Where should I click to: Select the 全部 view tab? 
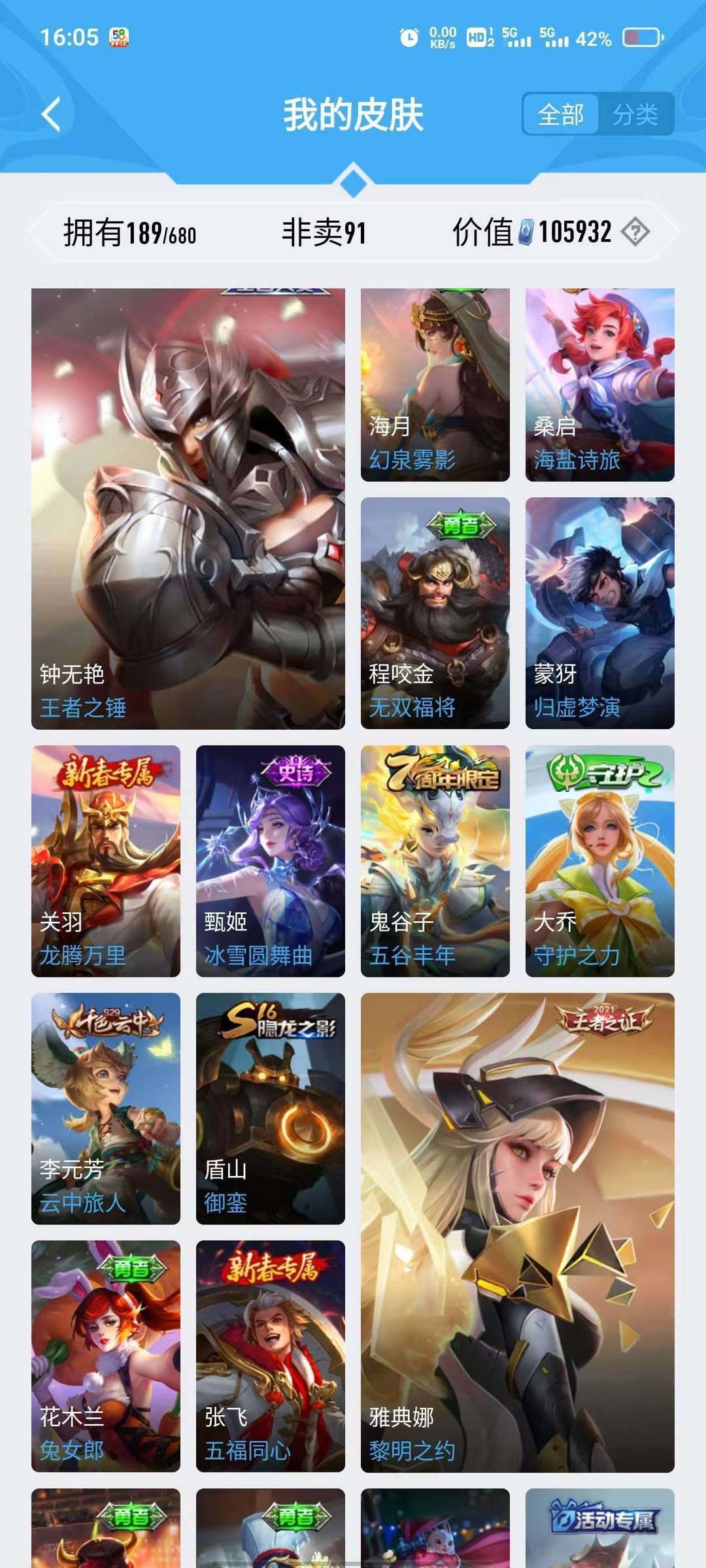pyautogui.click(x=561, y=114)
